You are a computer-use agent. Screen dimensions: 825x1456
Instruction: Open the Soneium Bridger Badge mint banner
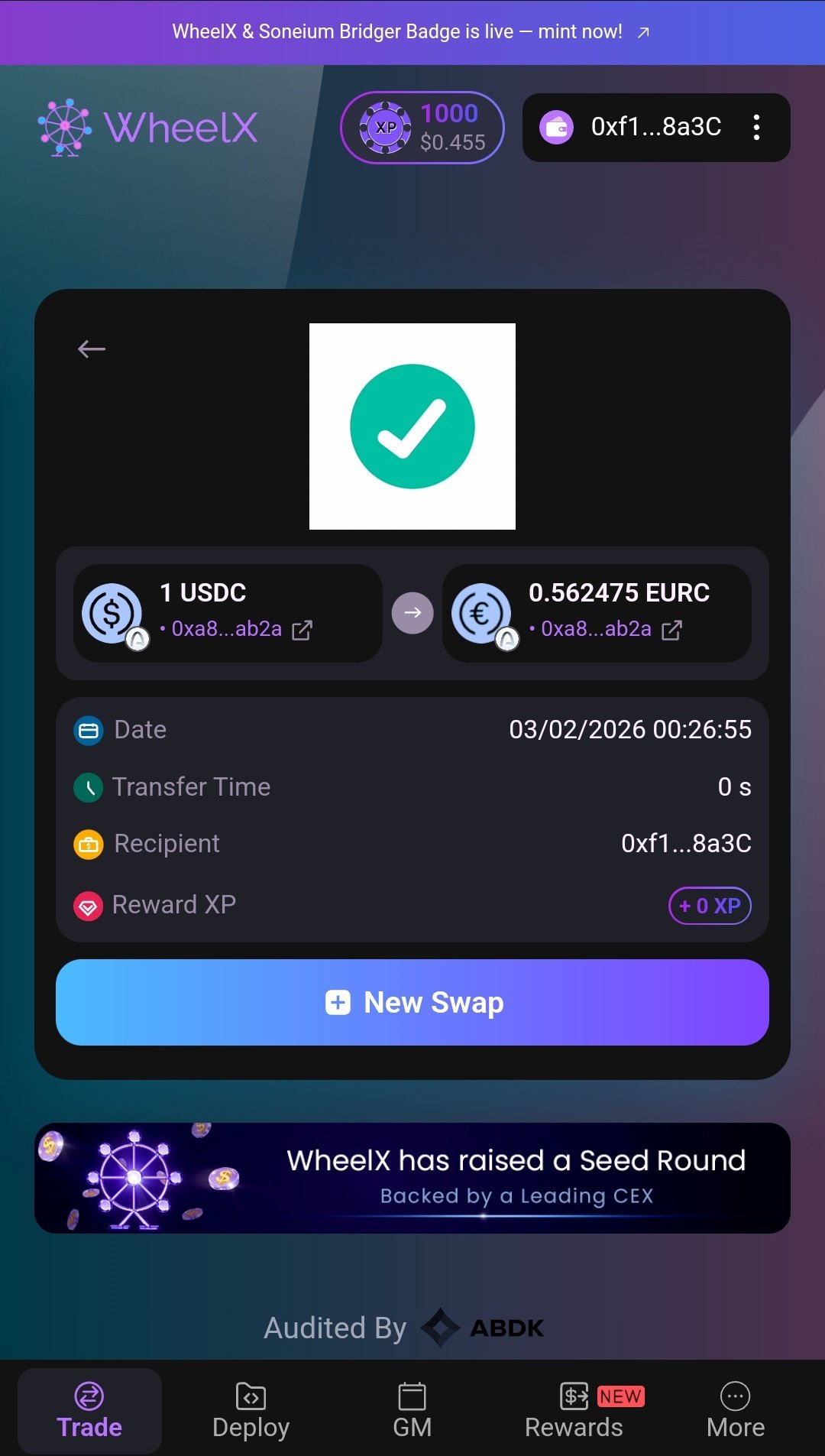(411, 32)
